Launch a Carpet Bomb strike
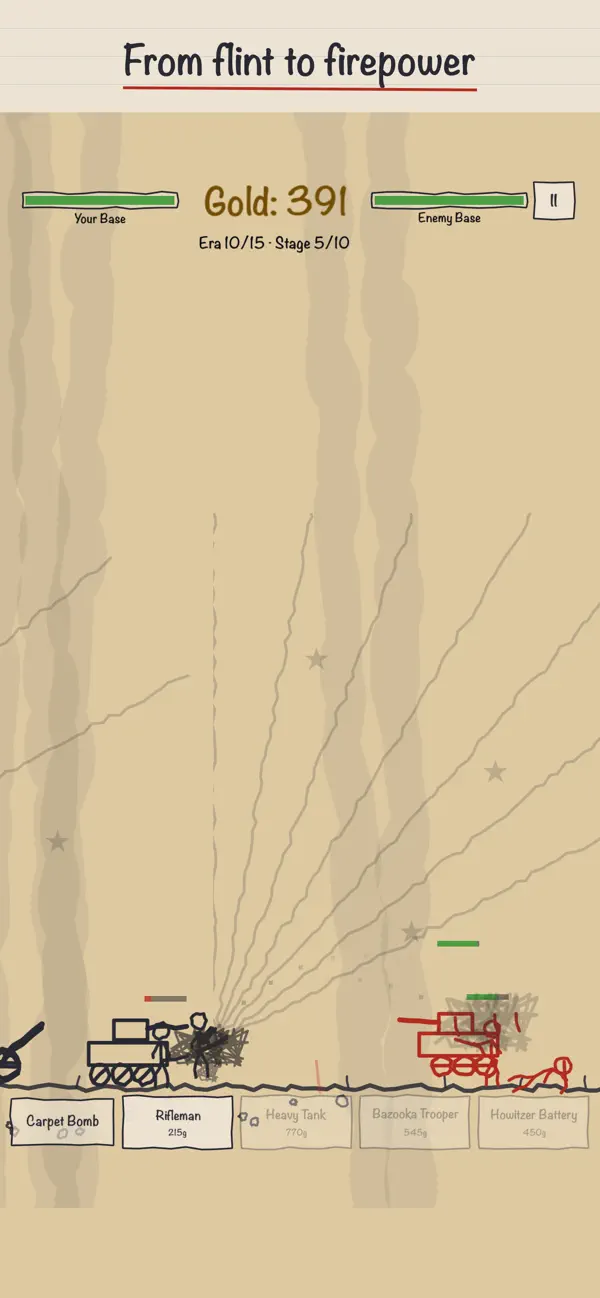This screenshot has width=600, height=1298. [62, 1122]
